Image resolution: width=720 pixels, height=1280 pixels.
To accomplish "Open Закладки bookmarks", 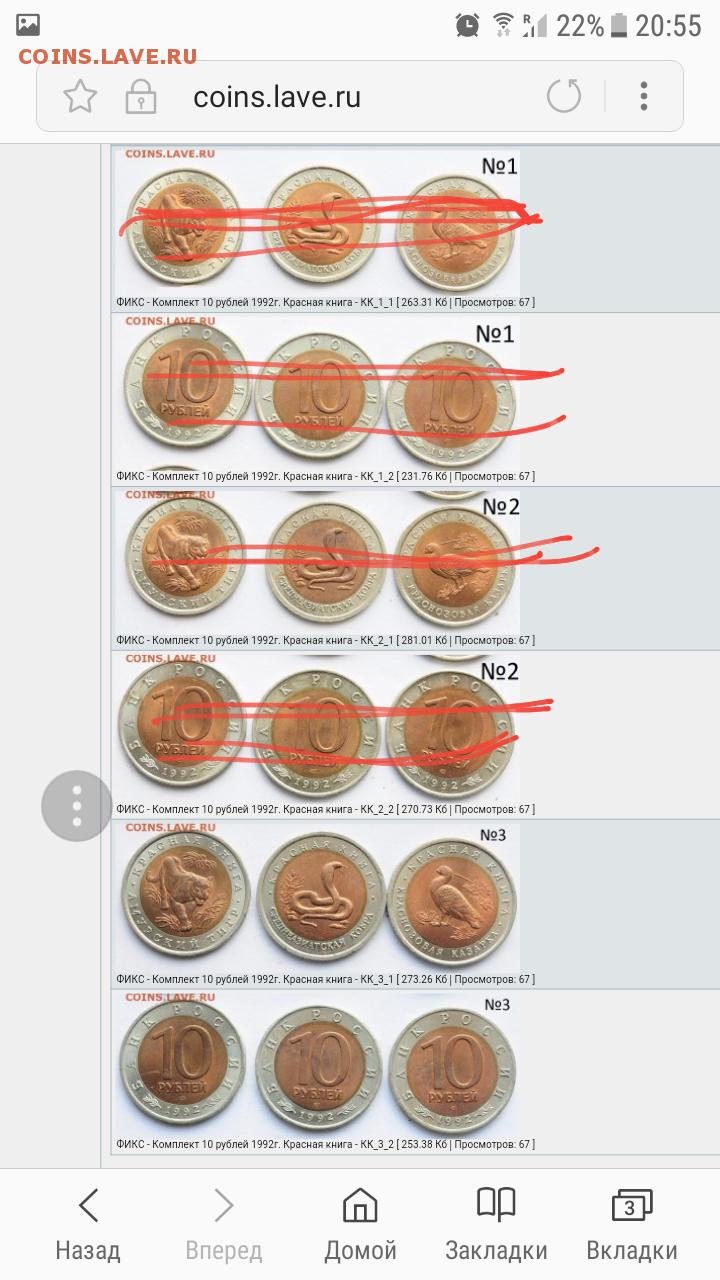I will 496,1225.
